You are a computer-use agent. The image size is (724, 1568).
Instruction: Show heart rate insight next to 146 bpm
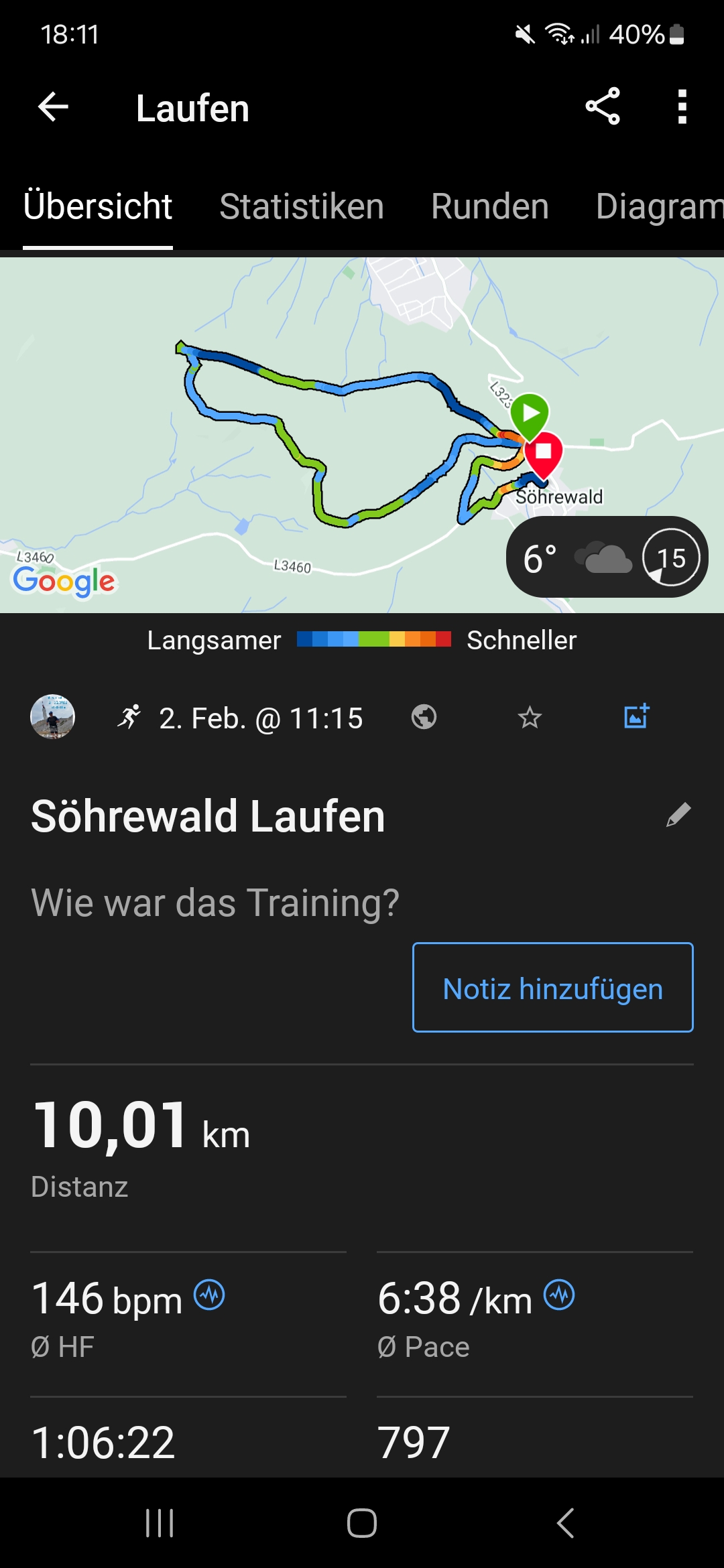[x=209, y=1295]
